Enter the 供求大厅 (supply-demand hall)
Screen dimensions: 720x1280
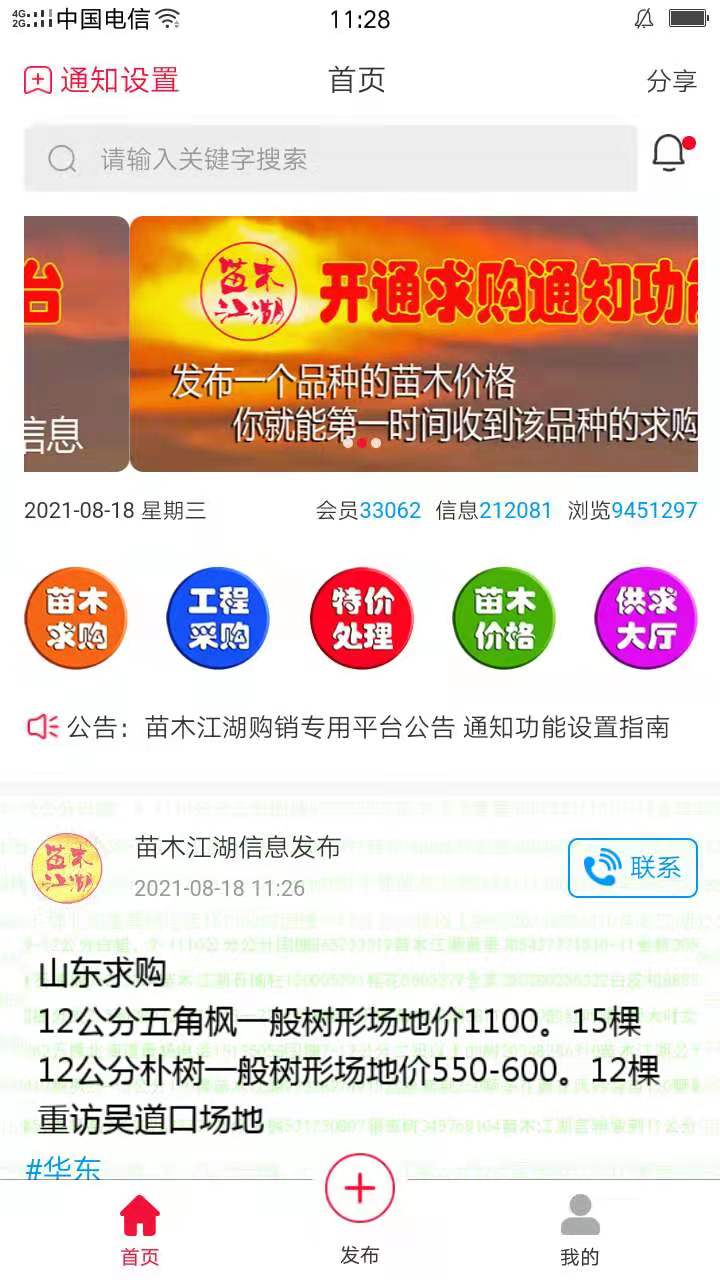[646, 618]
